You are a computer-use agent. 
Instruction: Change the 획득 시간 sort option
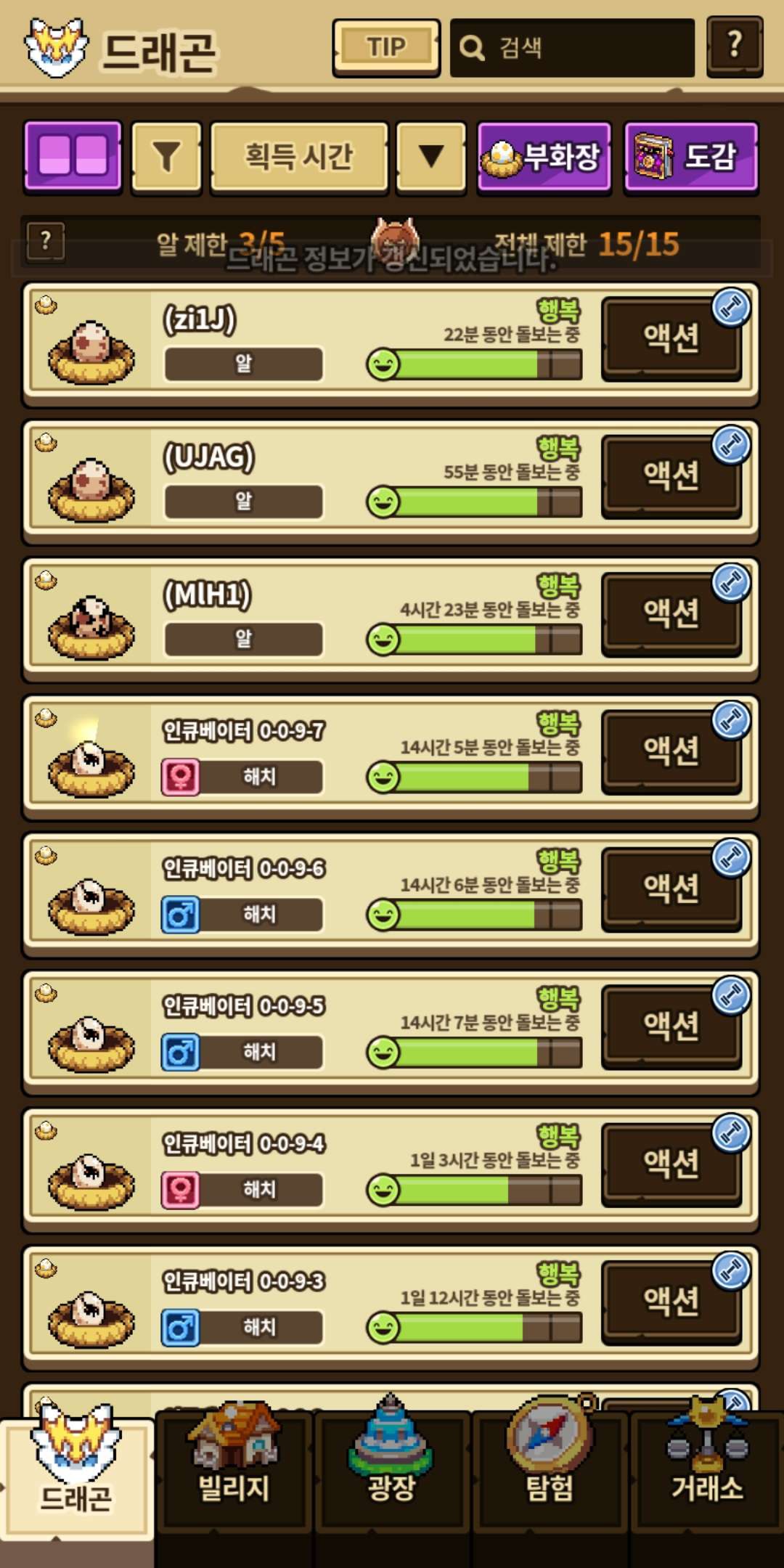(299, 158)
